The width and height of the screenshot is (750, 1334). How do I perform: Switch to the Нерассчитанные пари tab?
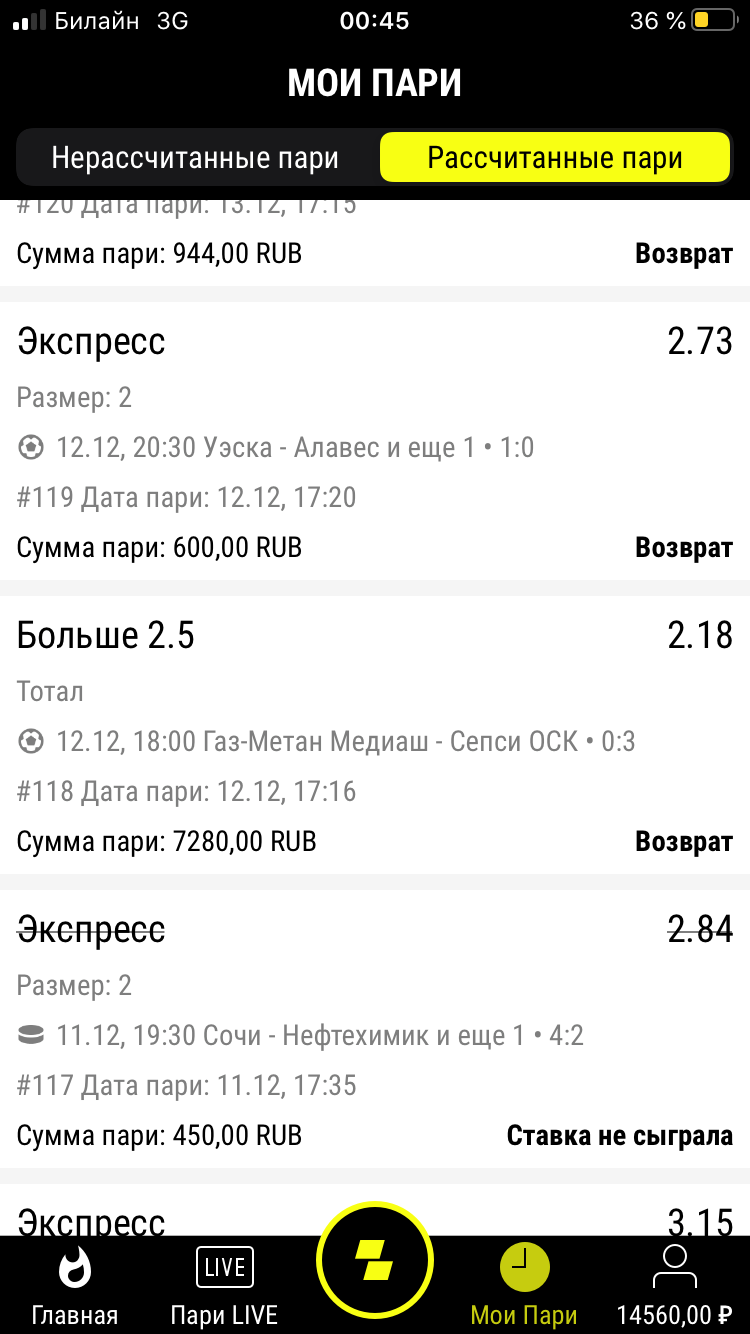coord(195,158)
